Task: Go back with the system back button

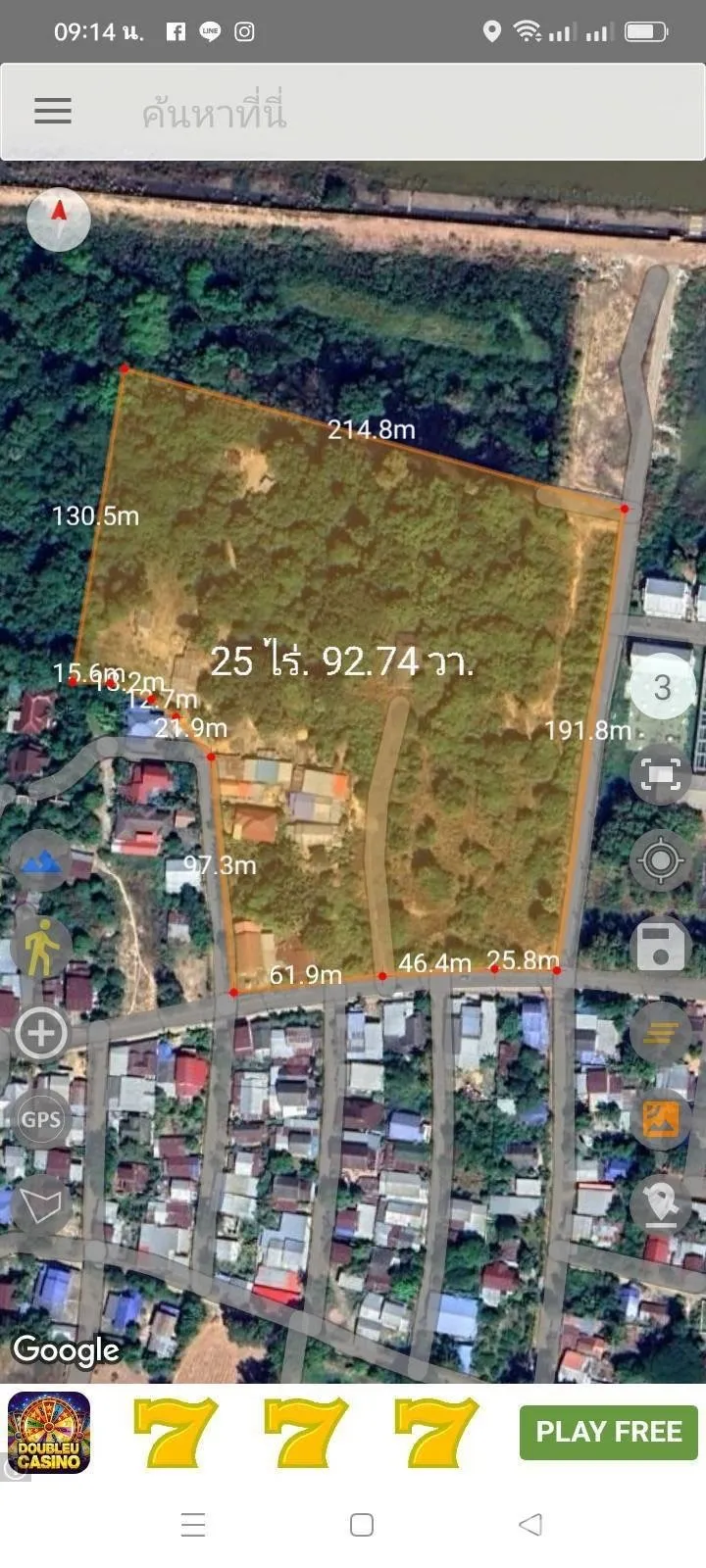Action: click(530, 1524)
